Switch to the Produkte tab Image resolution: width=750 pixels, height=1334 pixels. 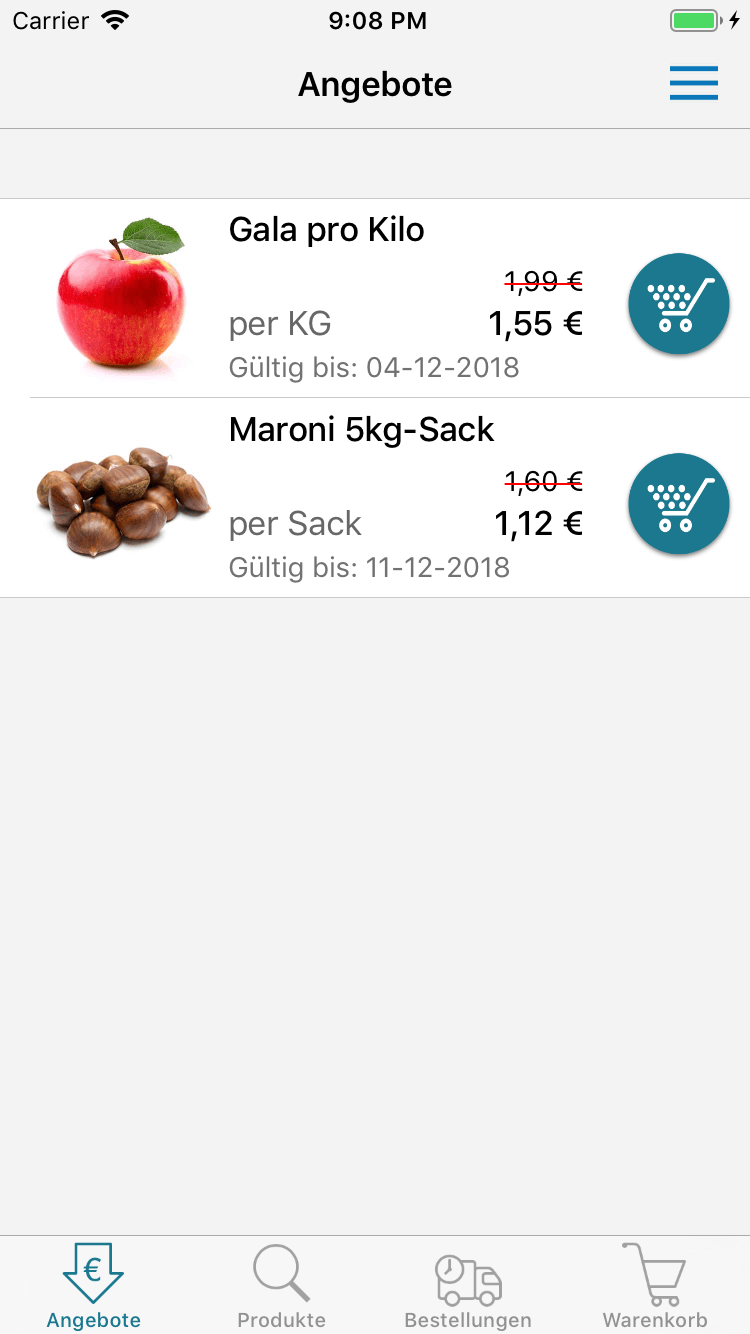[281, 1285]
